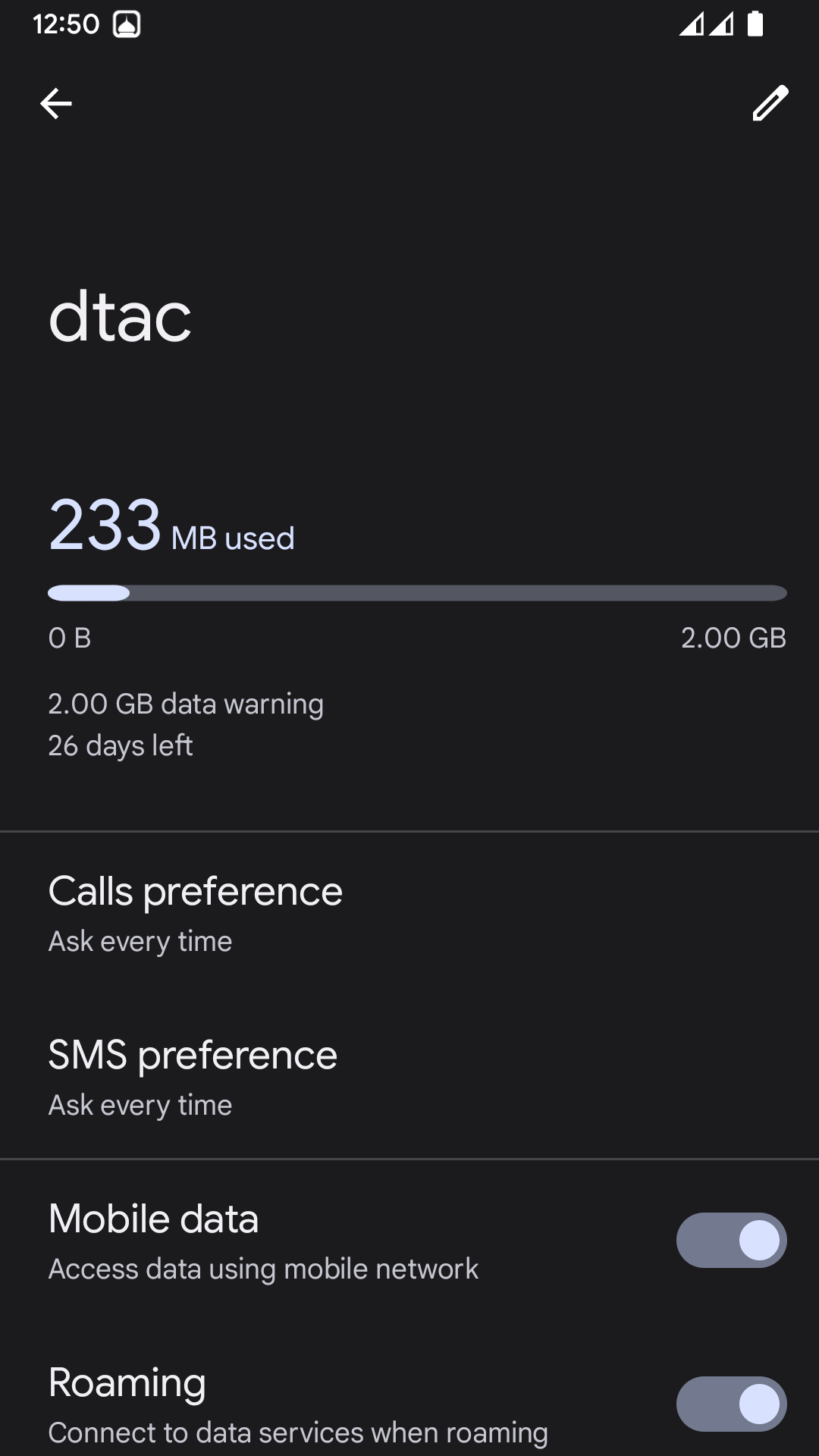
Task: Select the Ask every time option under Calls
Action: pos(140,940)
